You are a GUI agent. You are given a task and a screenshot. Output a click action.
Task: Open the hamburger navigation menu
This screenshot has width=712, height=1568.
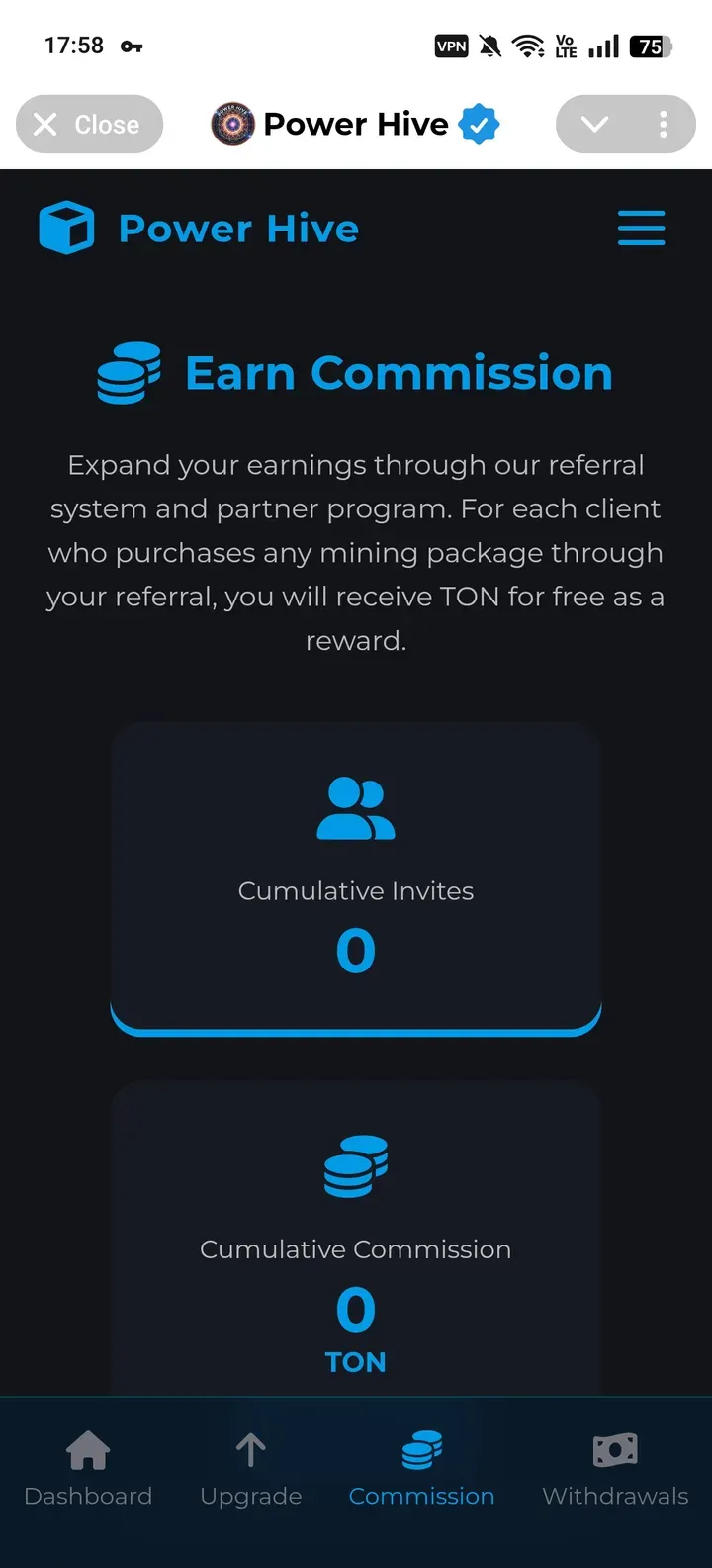641,229
